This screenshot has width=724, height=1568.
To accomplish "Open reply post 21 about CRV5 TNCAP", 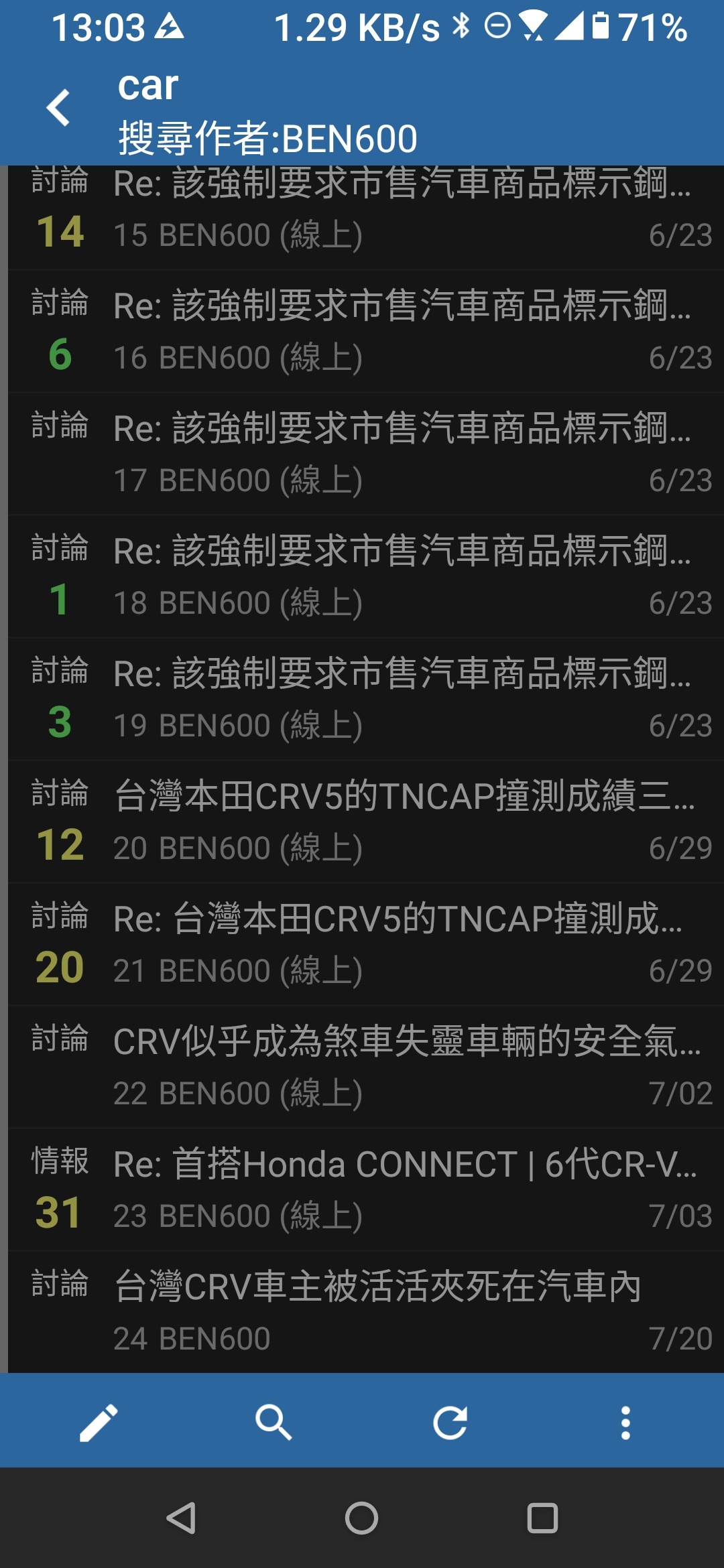I will click(x=366, y=944).
